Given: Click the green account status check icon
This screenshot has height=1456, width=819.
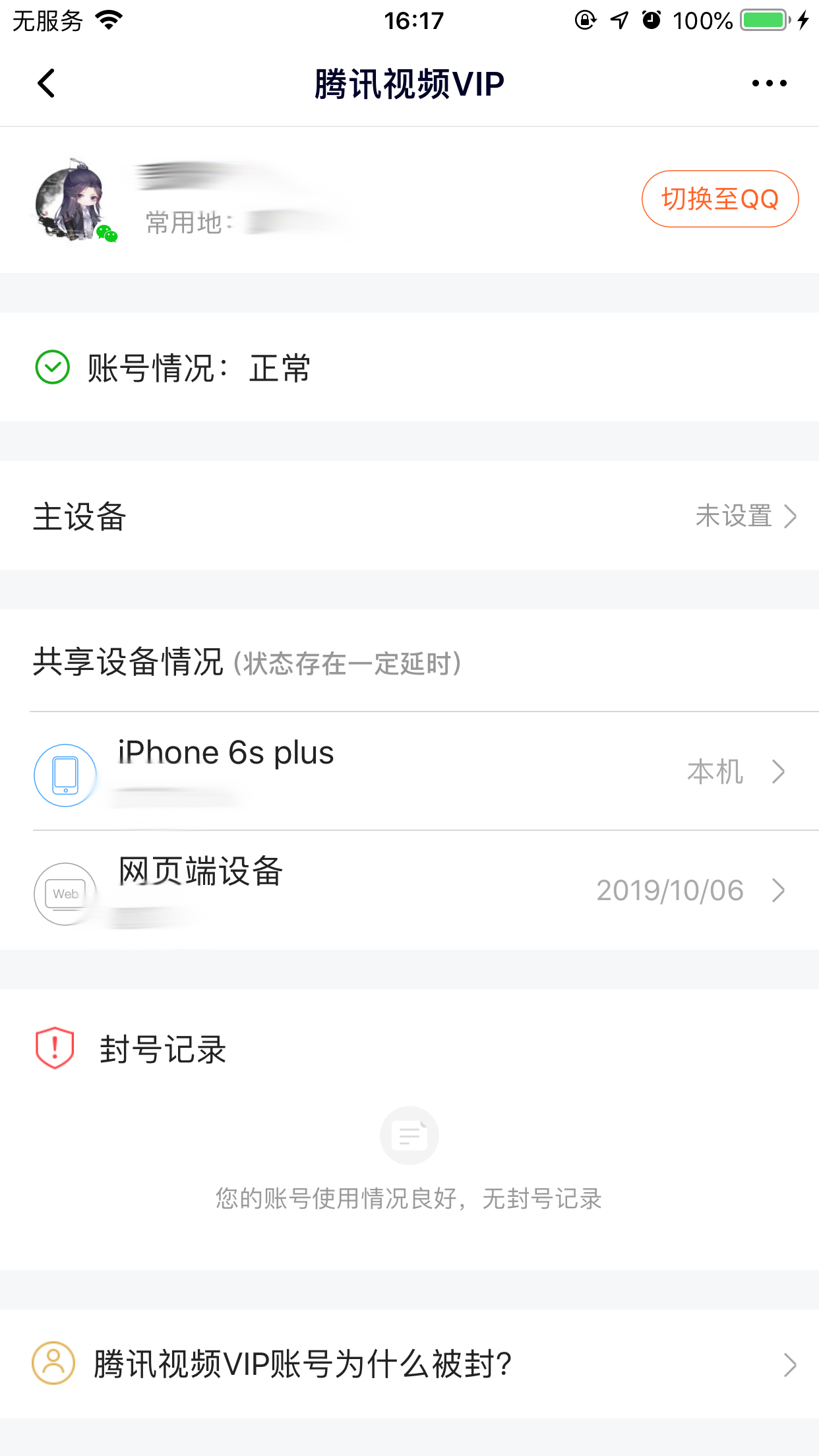Looking at the screenshot, I should (53, 367).
